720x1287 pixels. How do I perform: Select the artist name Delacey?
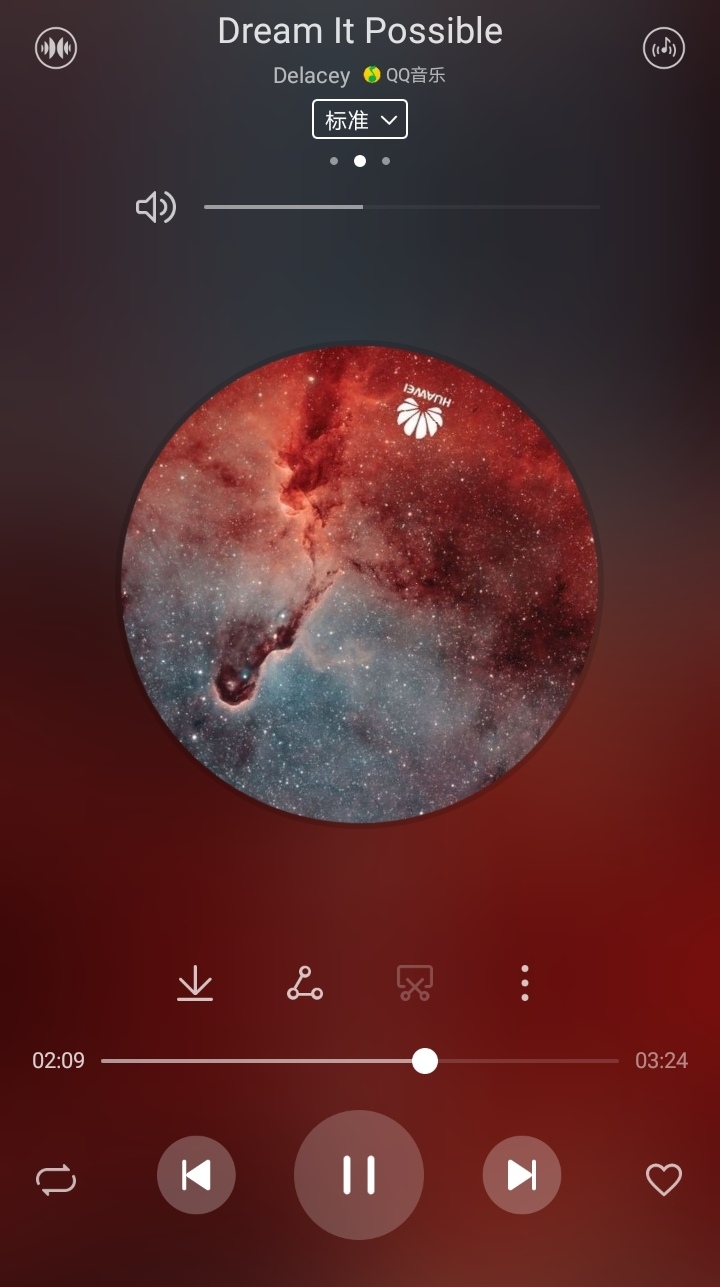click(x=312, y=75)
